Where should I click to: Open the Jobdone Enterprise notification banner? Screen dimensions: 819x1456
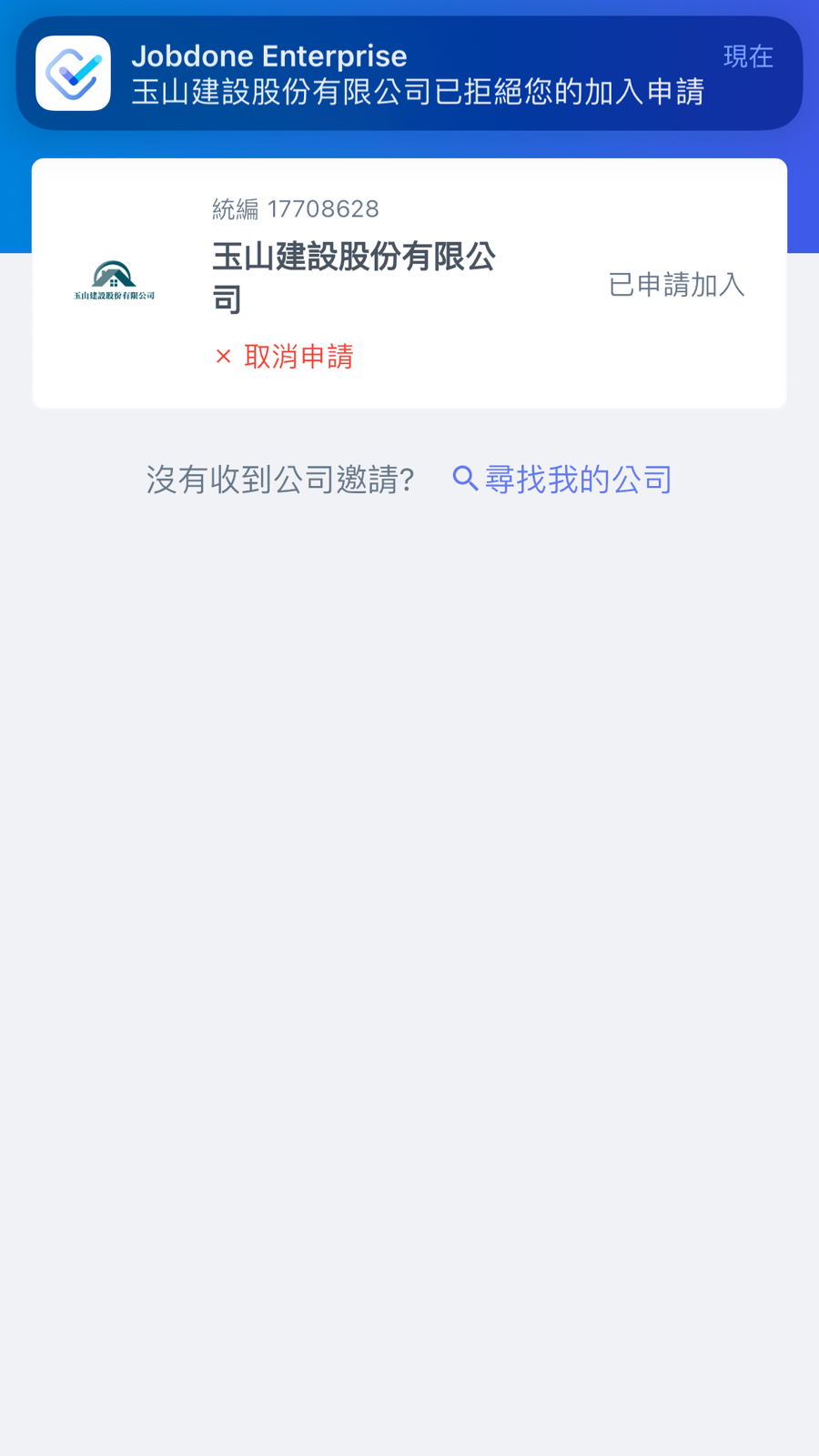[409, 74]
